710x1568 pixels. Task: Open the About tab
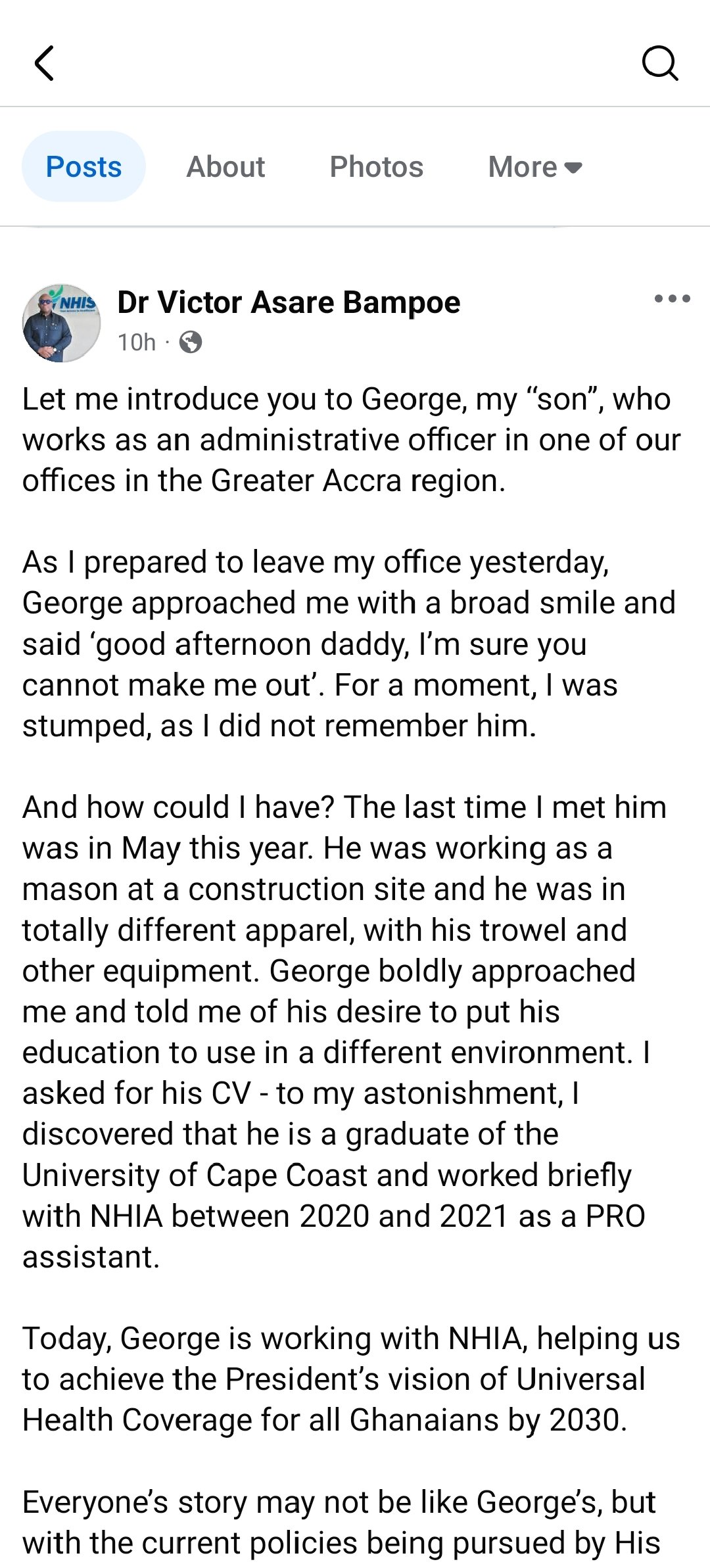pyautogui.click(x=225, y=167)
